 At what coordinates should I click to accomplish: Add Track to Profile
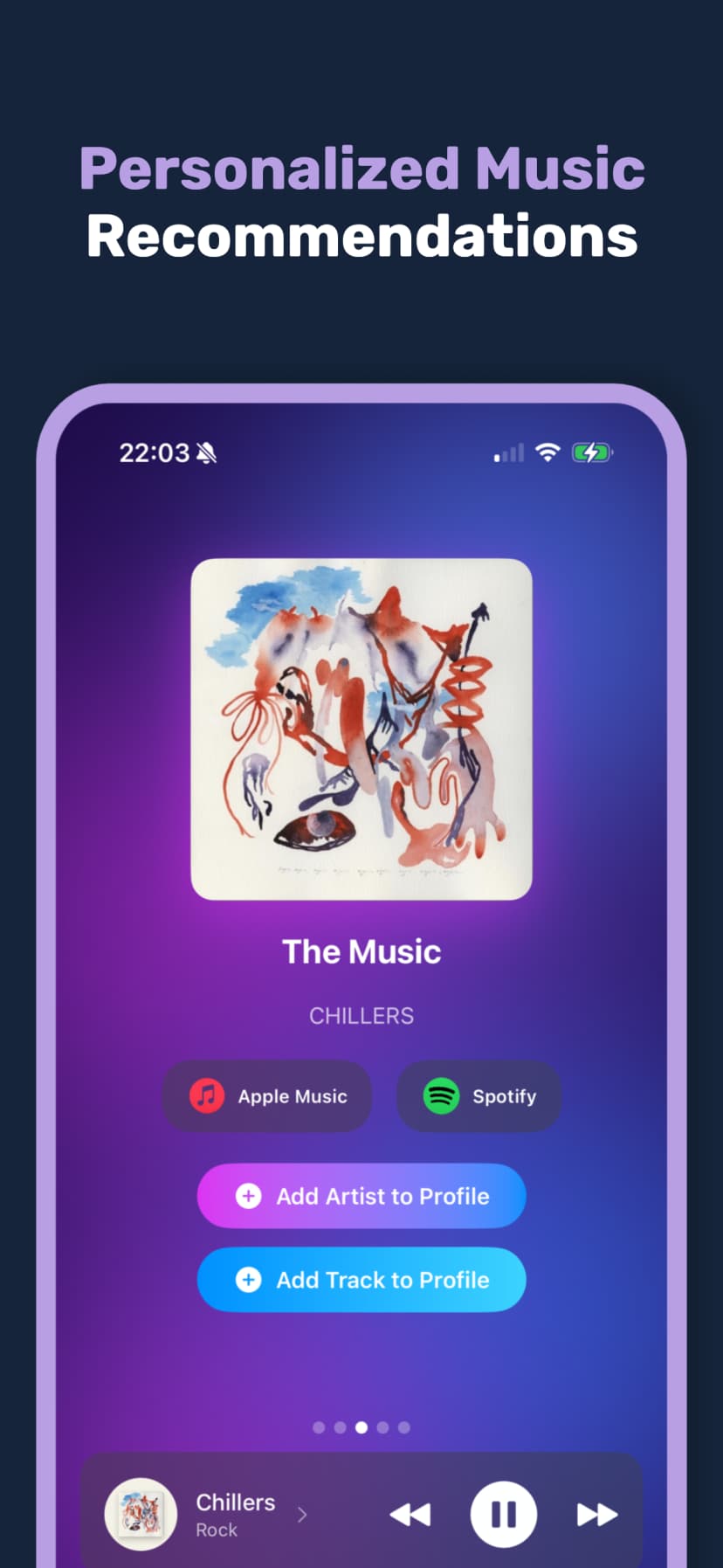pyautogui.click(x=361, y=1280)
